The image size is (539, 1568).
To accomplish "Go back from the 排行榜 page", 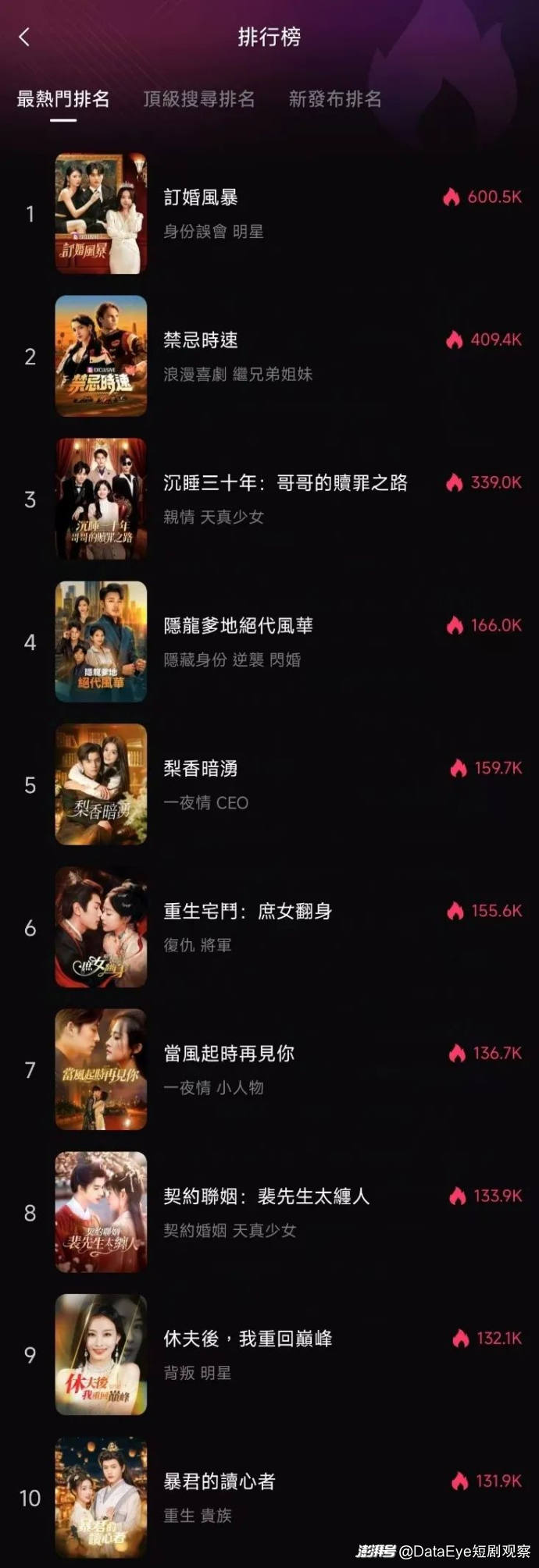I will [x=24, y=37].
